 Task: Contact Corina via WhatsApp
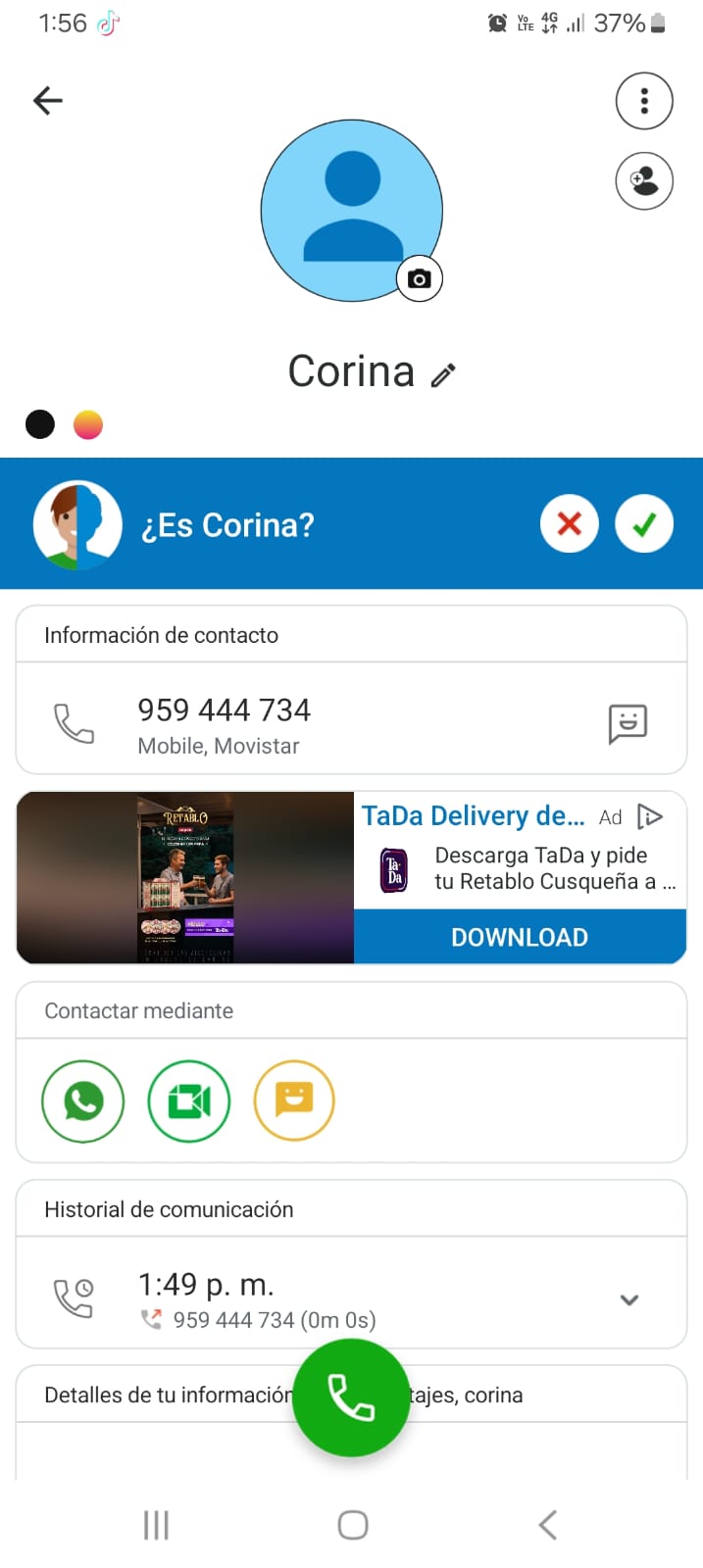click(x=83, y=1101)
